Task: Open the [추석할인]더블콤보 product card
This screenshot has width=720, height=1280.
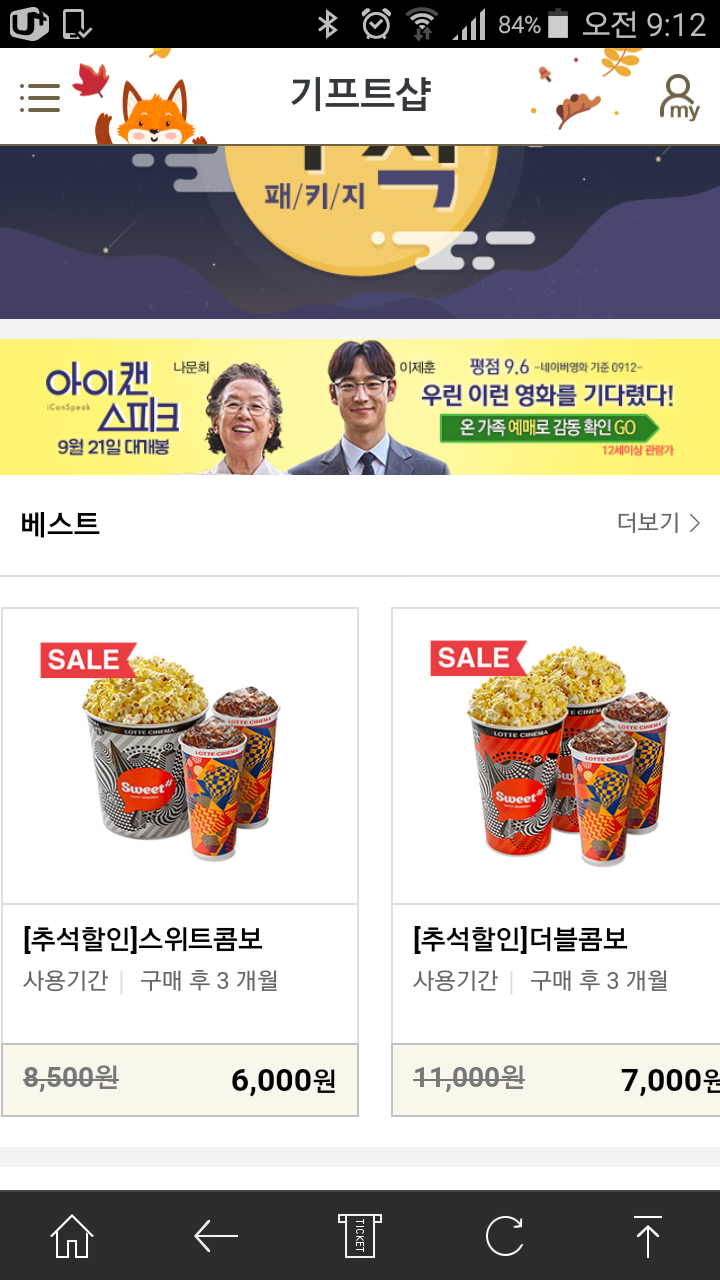Action: (x=556, y=862)
